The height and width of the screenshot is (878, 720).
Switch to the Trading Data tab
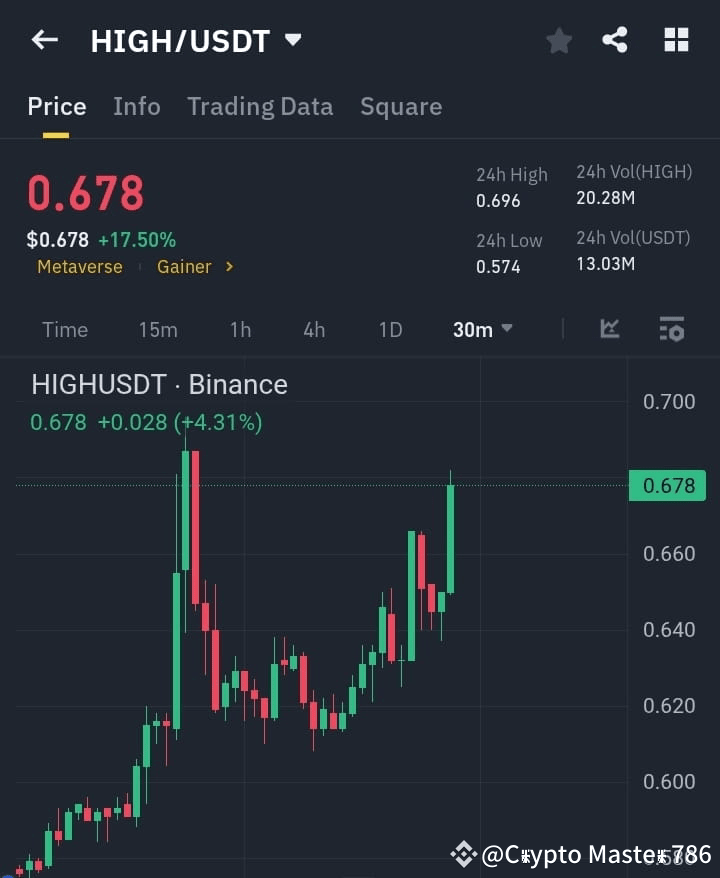260,106
